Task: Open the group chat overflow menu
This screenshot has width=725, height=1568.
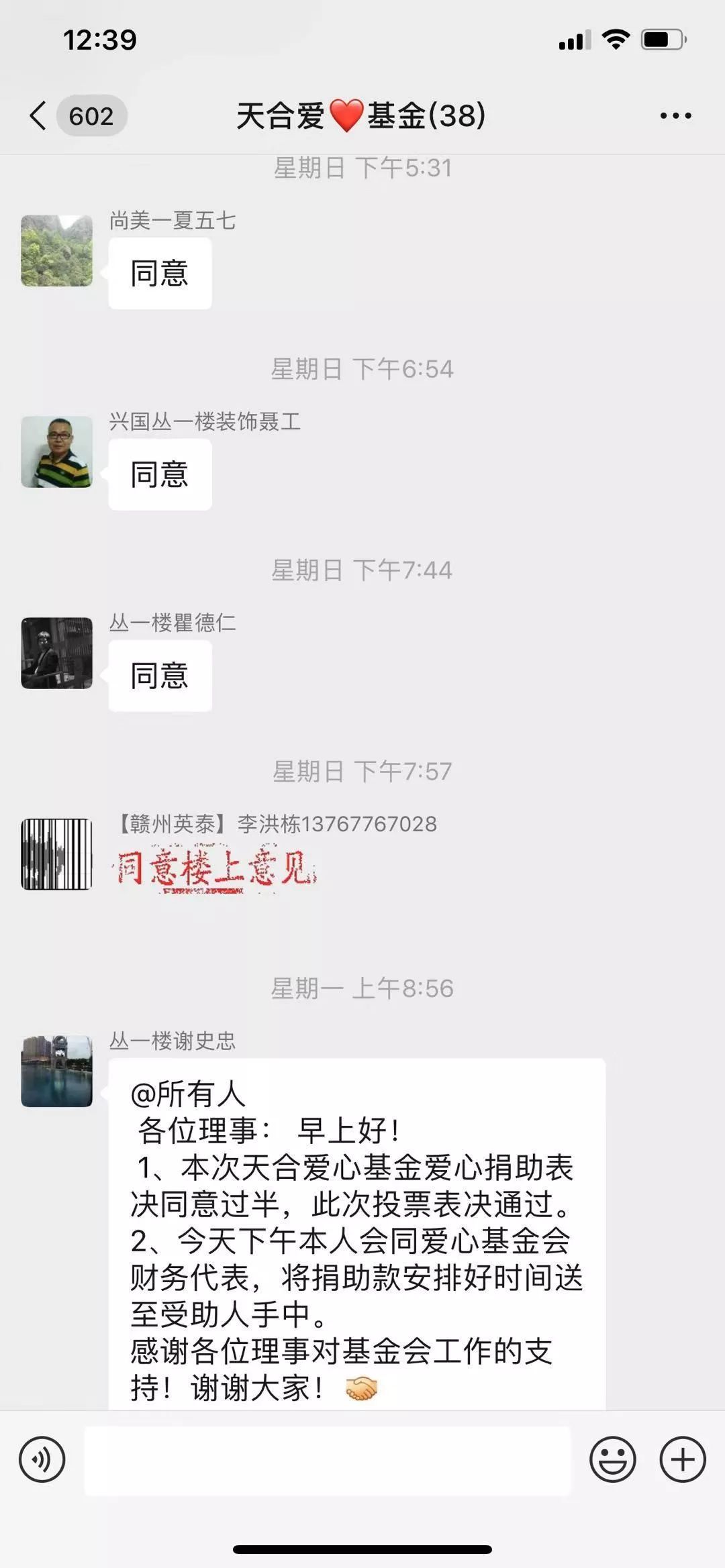Action: 675,115
